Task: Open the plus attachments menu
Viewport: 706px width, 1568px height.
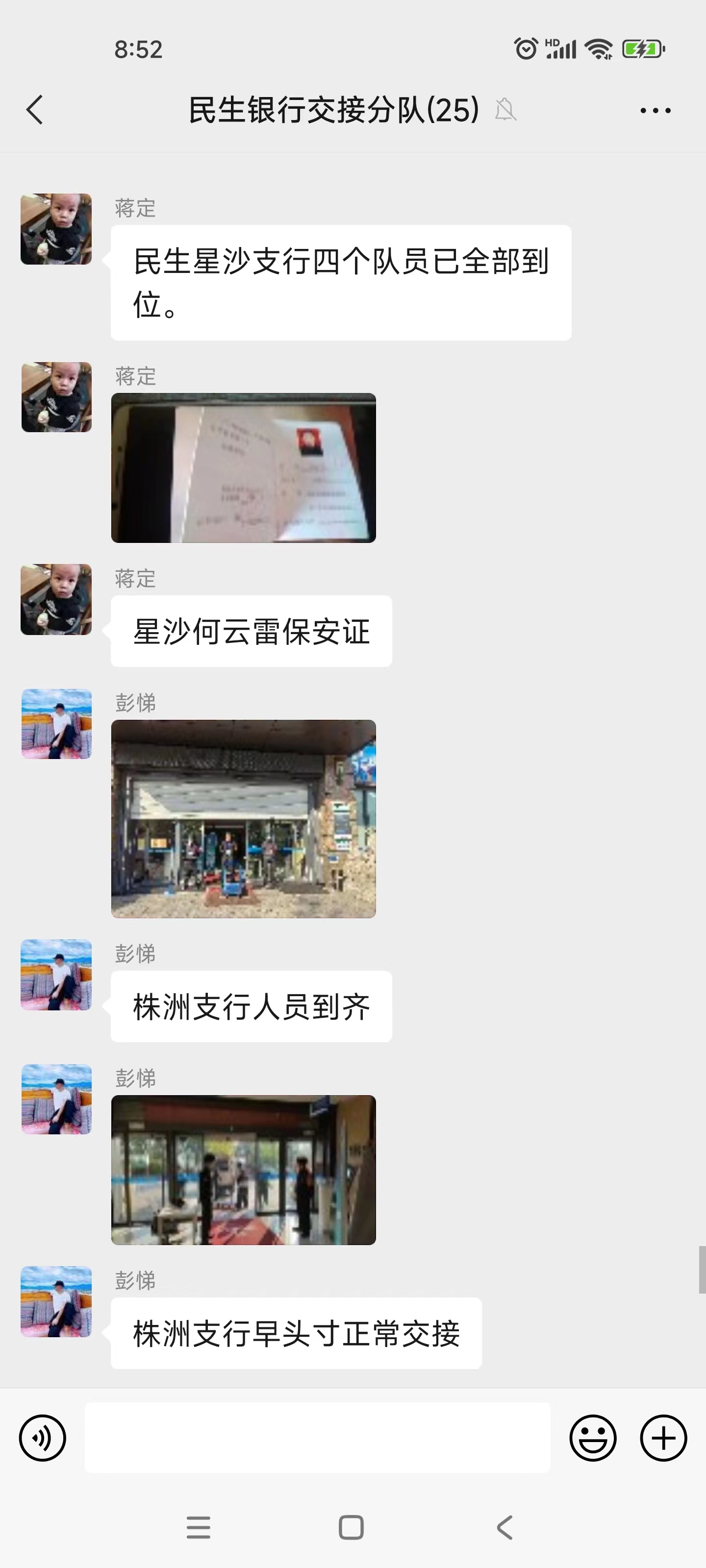Action: [663, 1438]
